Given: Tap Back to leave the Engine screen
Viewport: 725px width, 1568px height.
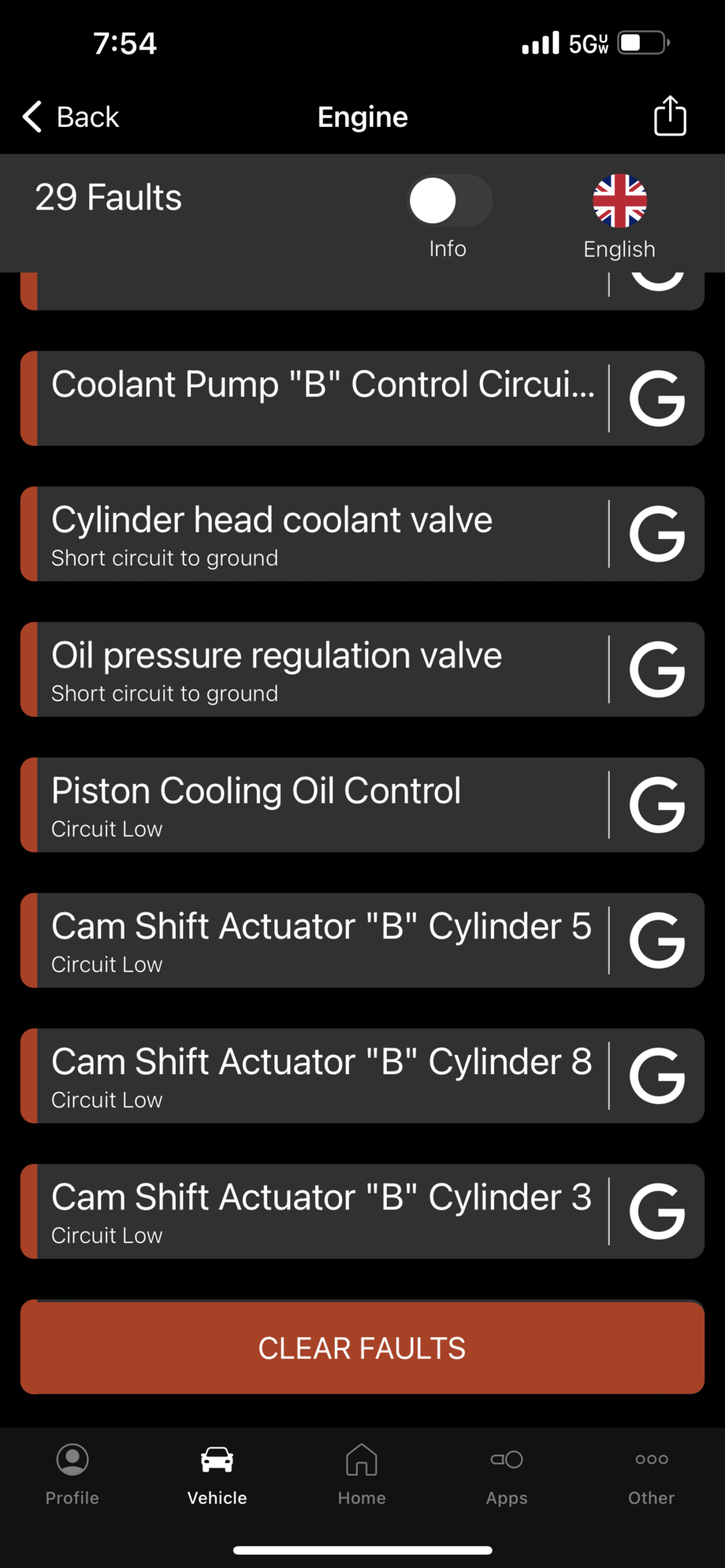Looking at the screenshot, I should click(x=69, y=116).
